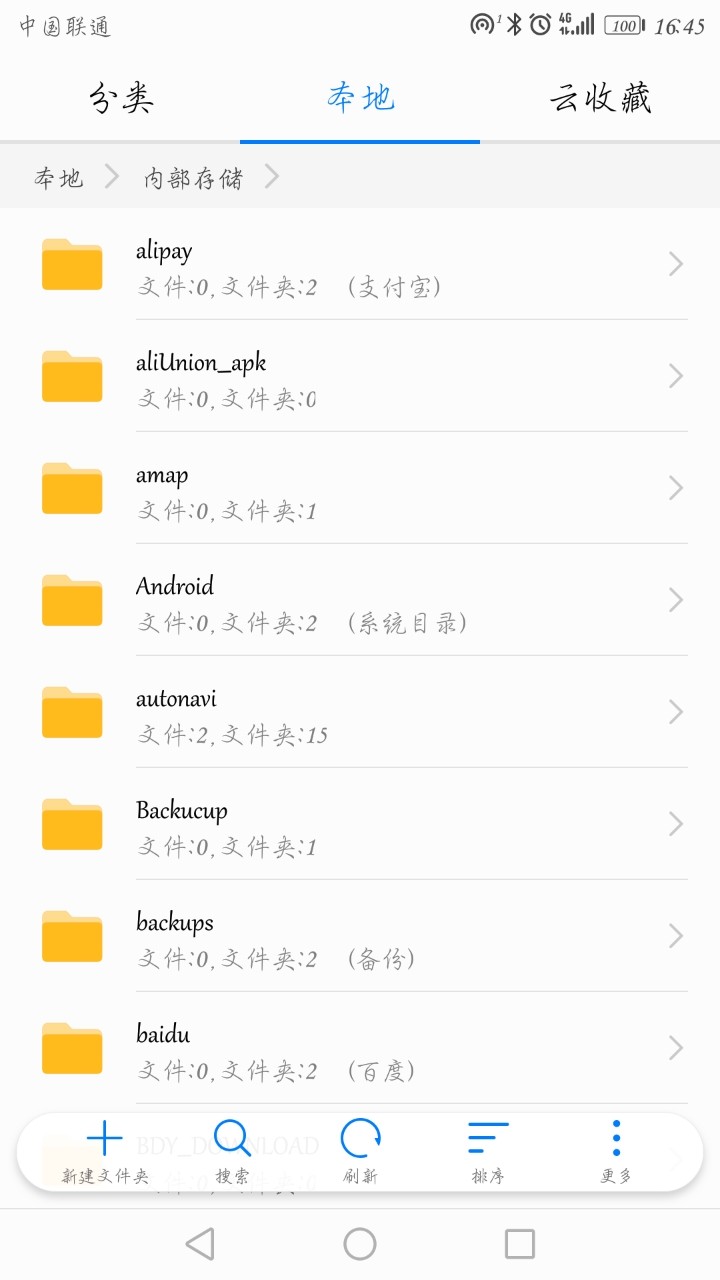
Task: Open the Sort options icon
Action: coord(486,1137)
